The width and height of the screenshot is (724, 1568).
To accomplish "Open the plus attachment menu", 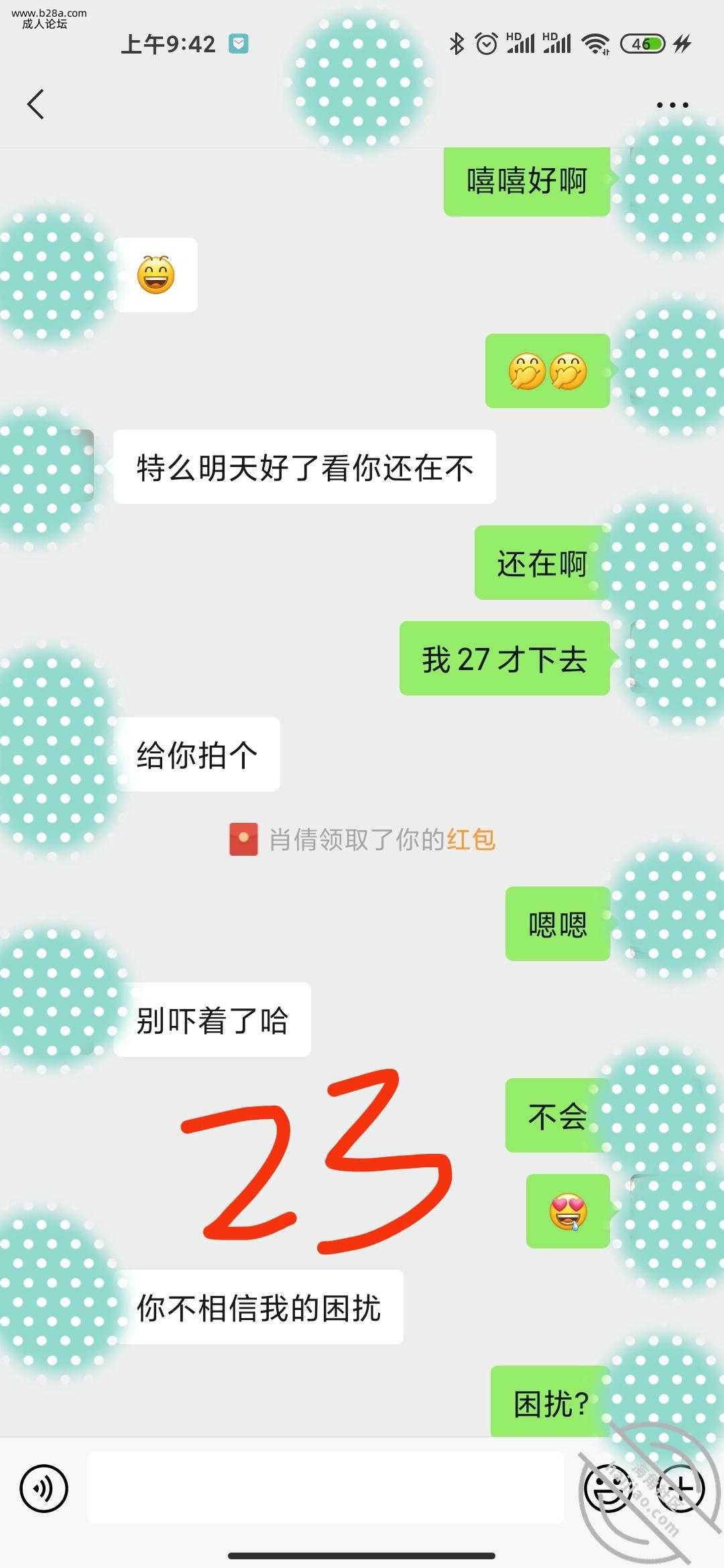I will (680, 1488).
